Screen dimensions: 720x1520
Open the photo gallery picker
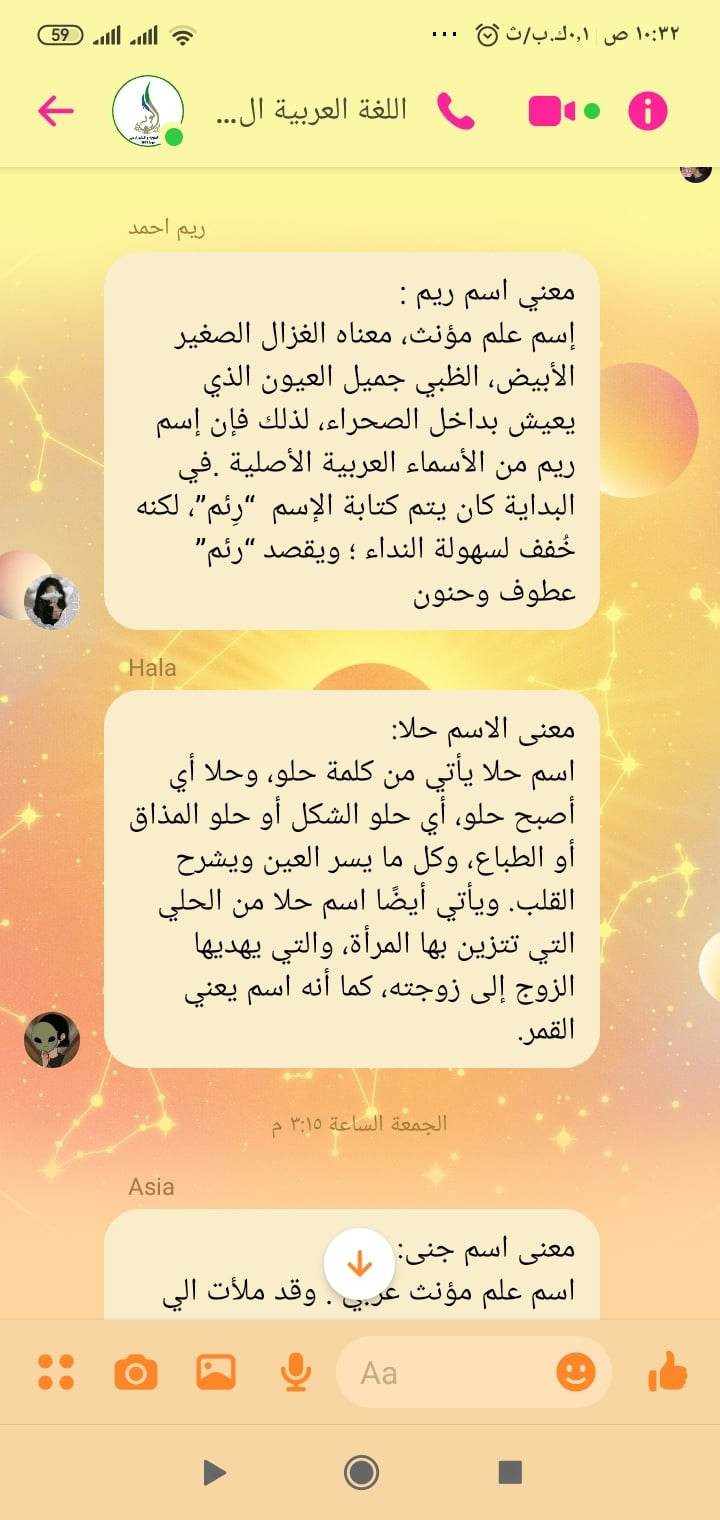(216, 1372)
